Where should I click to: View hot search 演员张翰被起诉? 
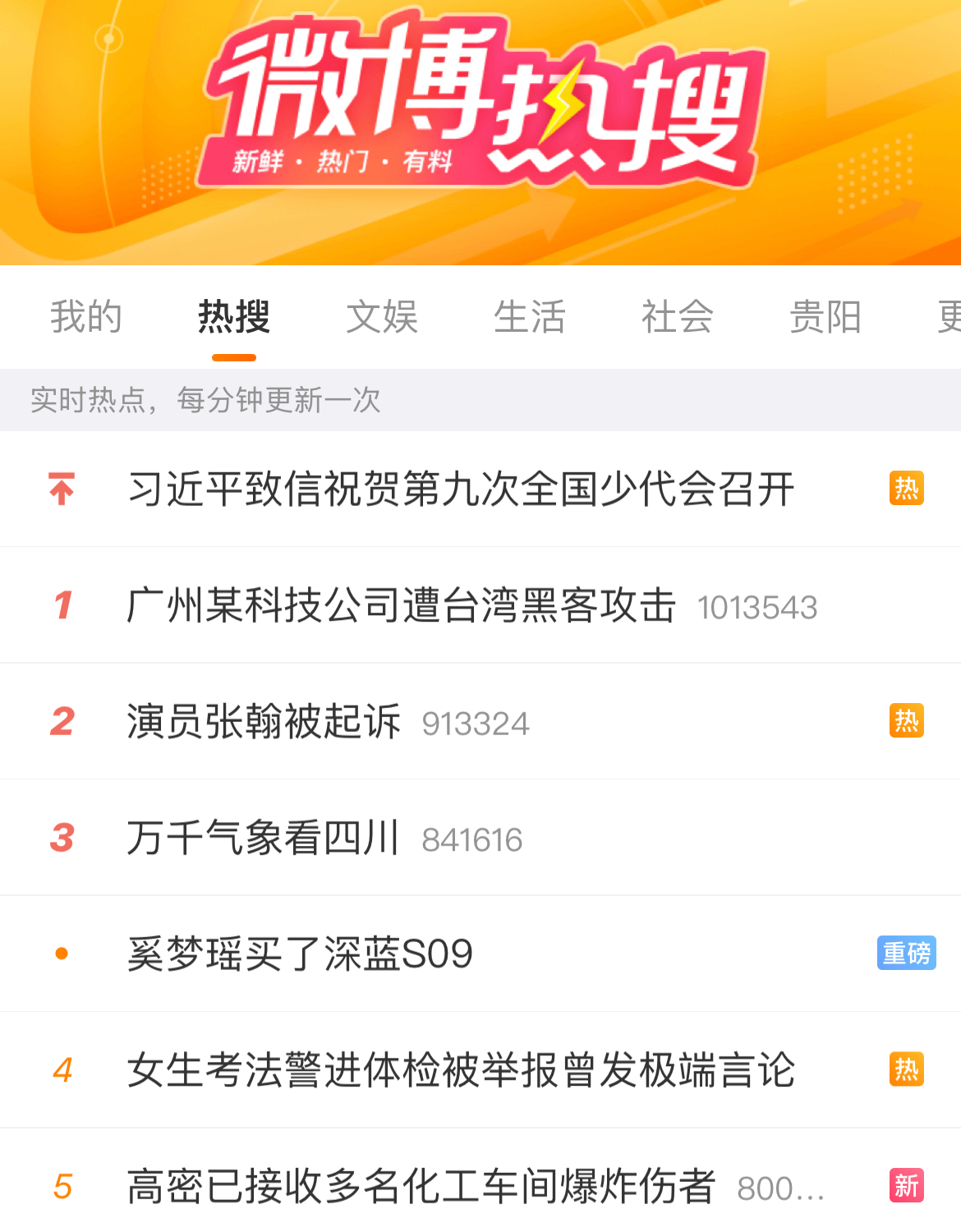pyautogui.click(x=264, y=722)
